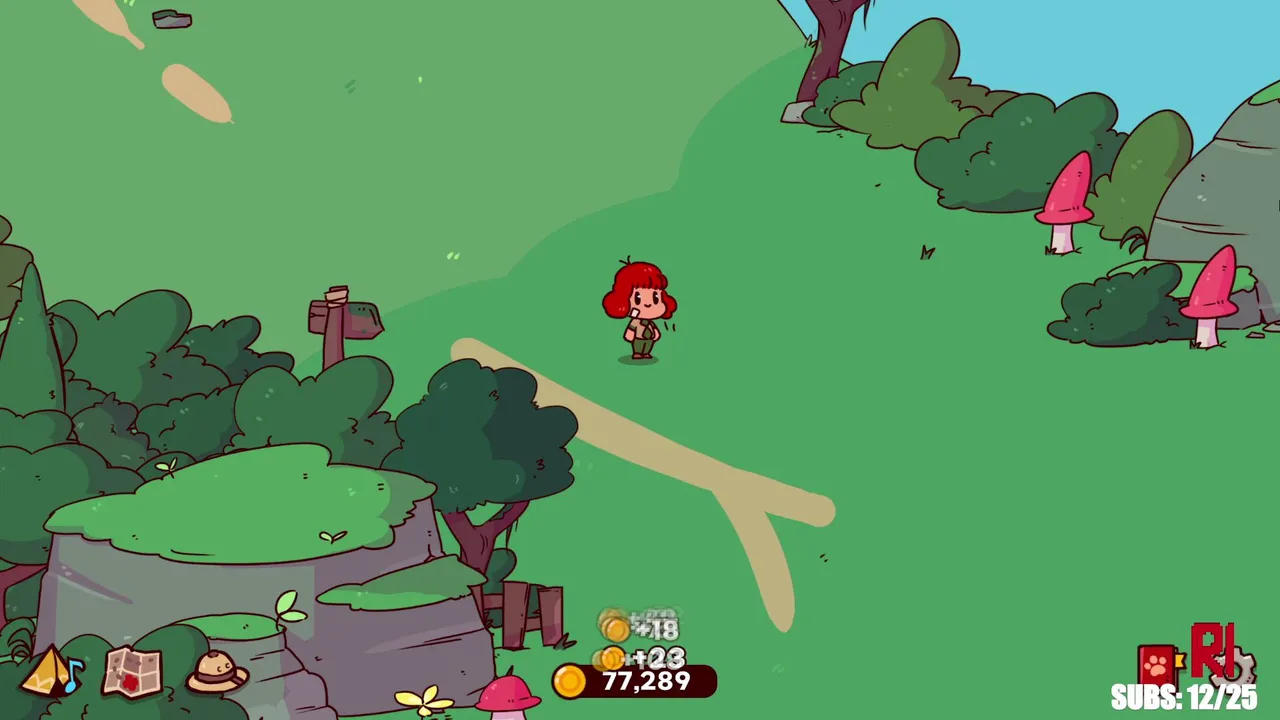Image resolution: width=1280 pixels, height=720 pixels.
Task: Tap the explorer hat icon
Action: click(x=216, y=672)
